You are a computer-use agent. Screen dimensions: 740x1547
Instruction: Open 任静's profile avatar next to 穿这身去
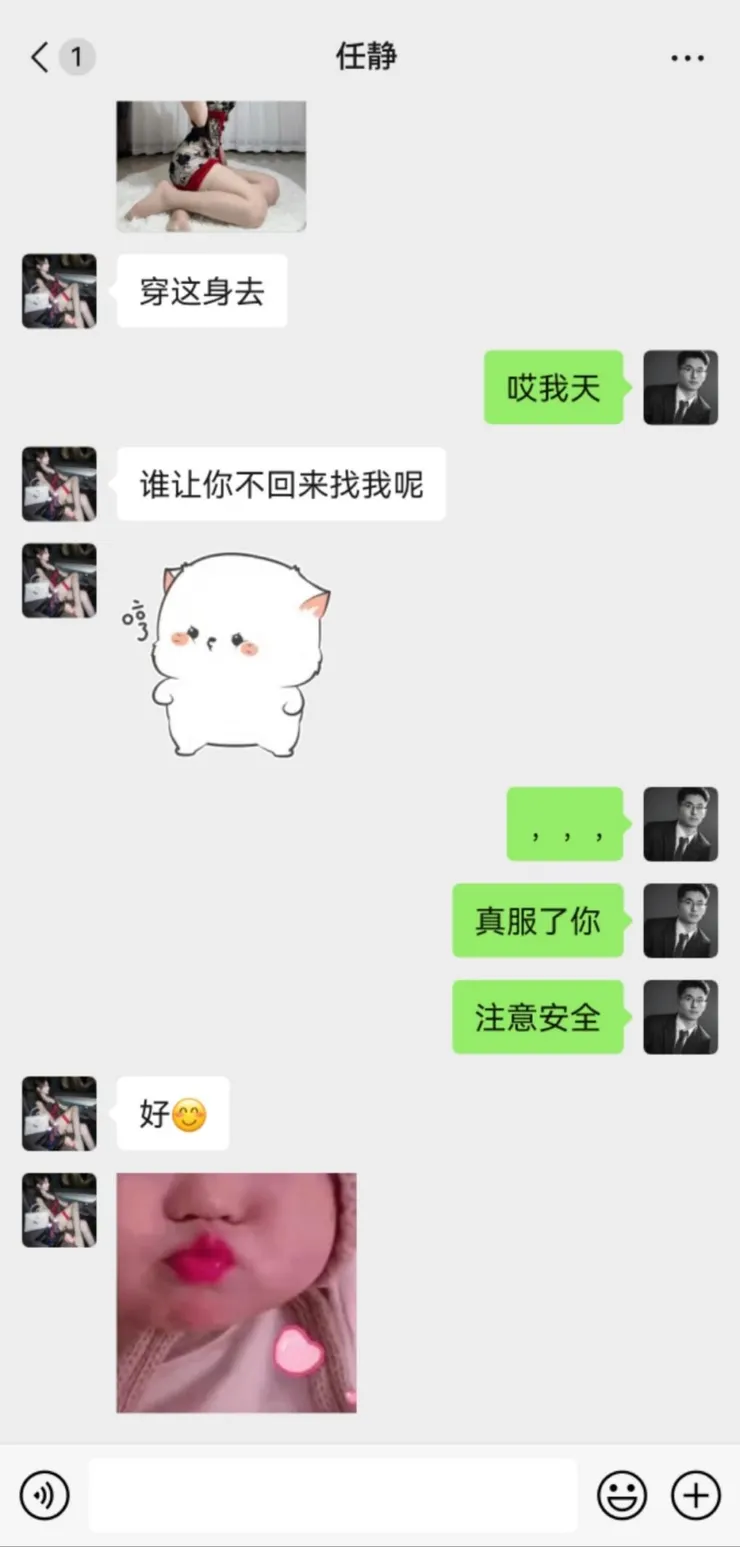tap(58, 290)
